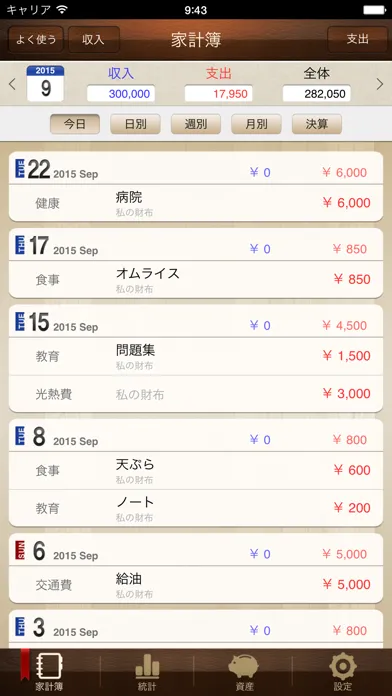Open the 問題集 expense entry
The height and width of the screenshot is (696, 392).
coord(196,356)
